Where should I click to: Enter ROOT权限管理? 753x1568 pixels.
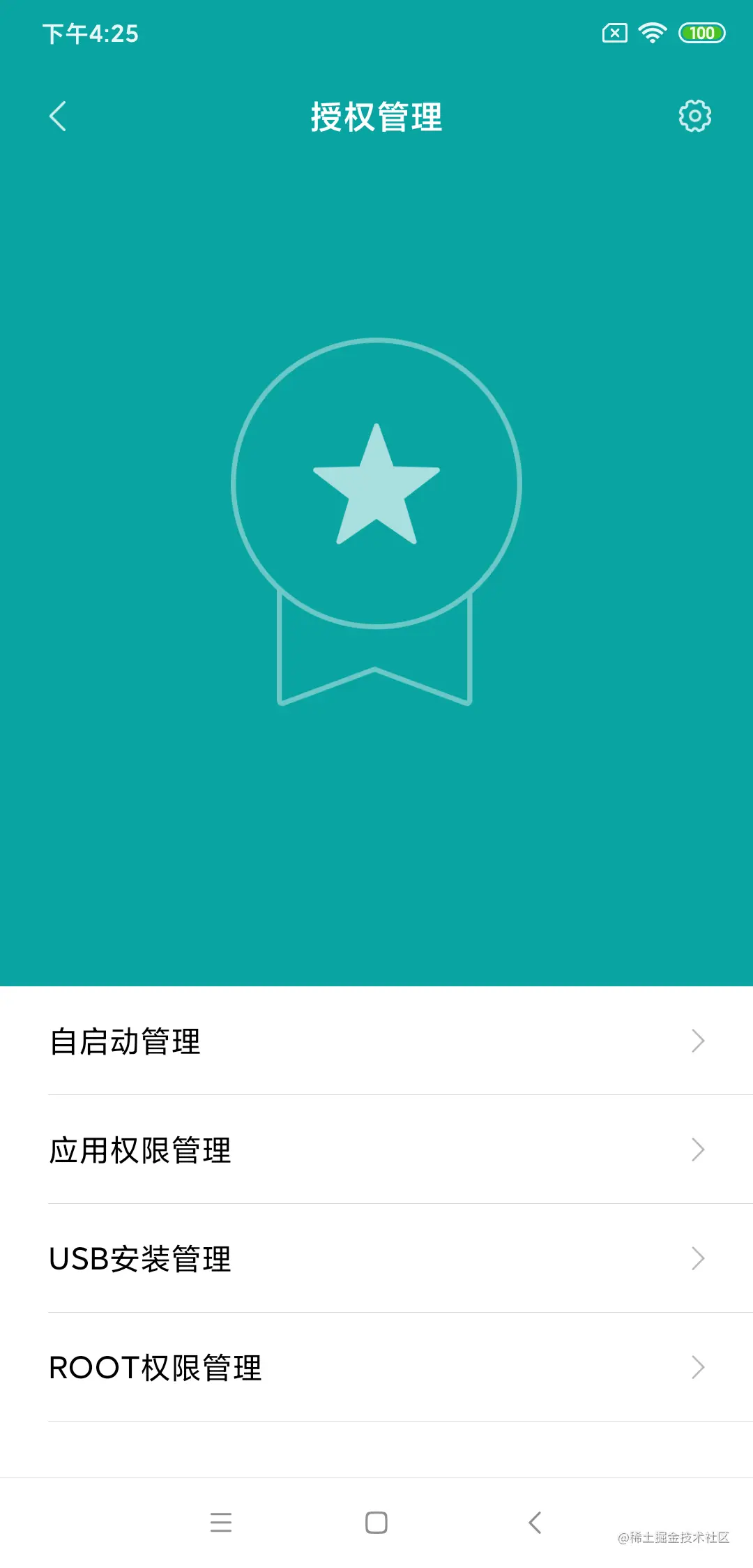click(376, 1367)
